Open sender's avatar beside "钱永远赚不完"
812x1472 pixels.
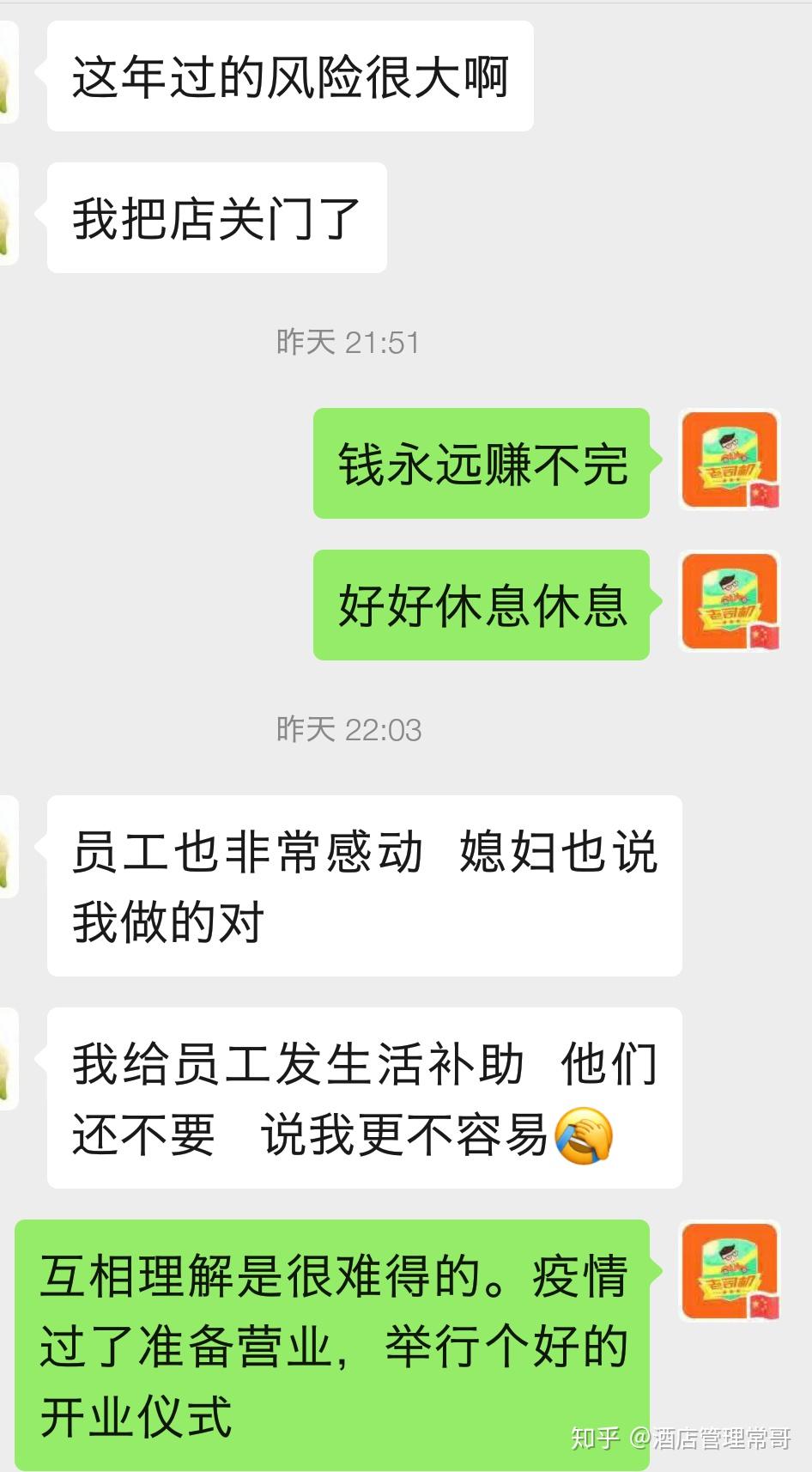click(730, 460)
